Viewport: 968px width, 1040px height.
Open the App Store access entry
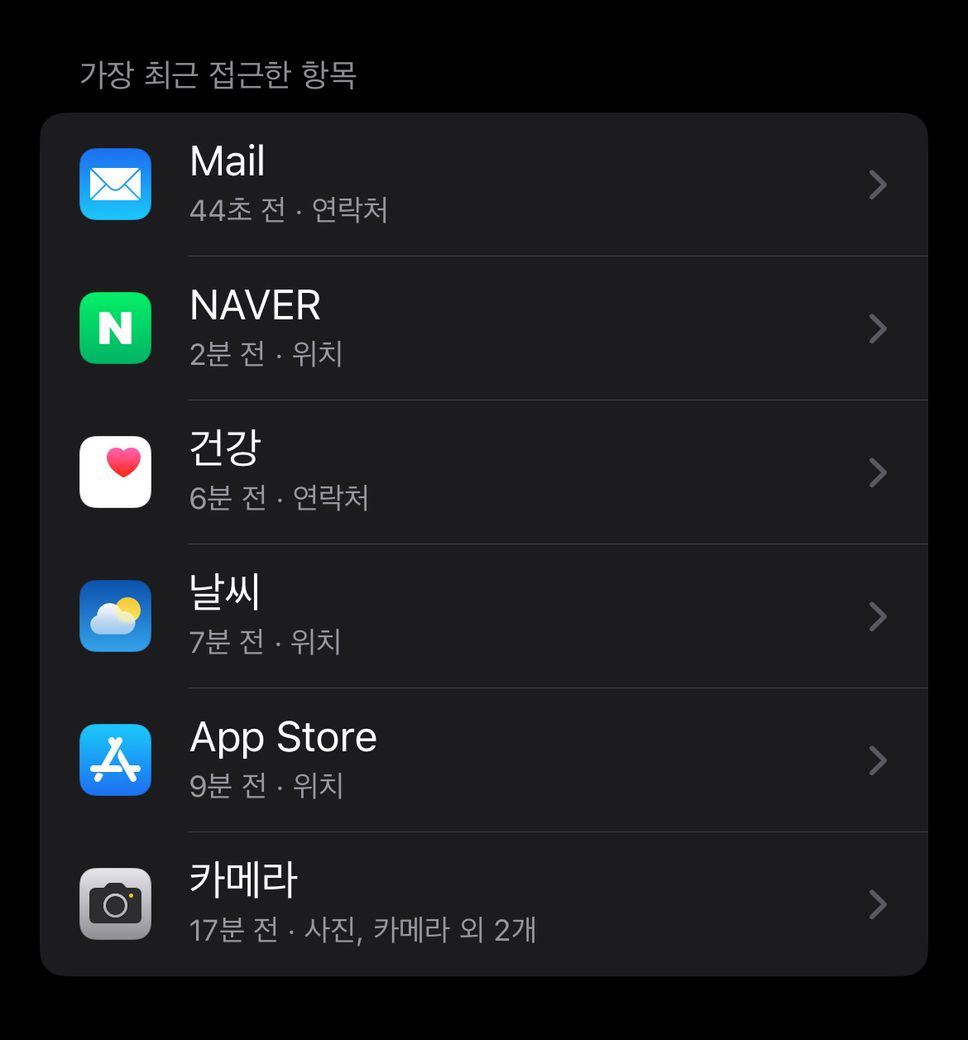[484, 760]
